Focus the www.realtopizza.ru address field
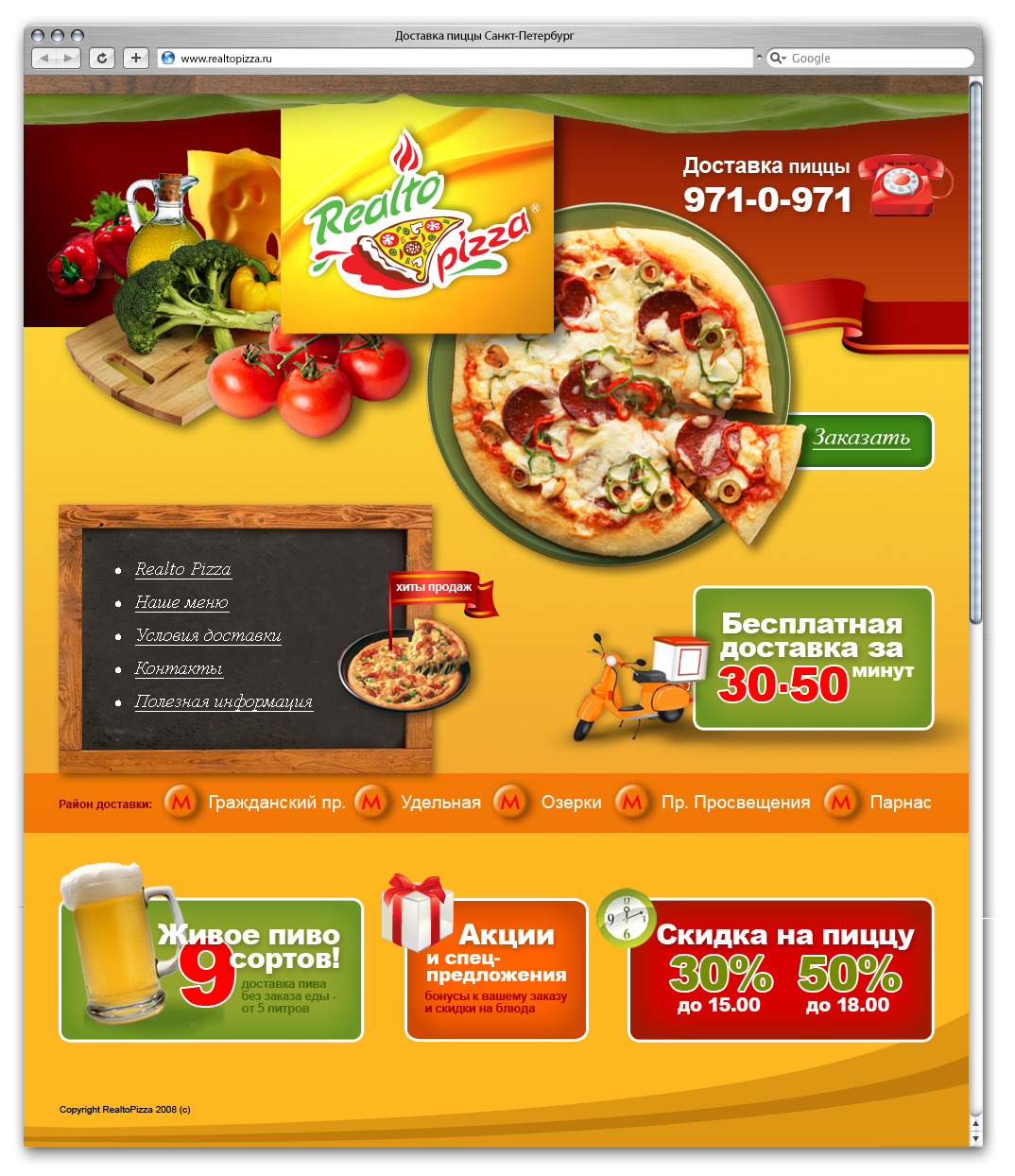The width and height of the screenshot is (1015, 1176). [454, 59]
